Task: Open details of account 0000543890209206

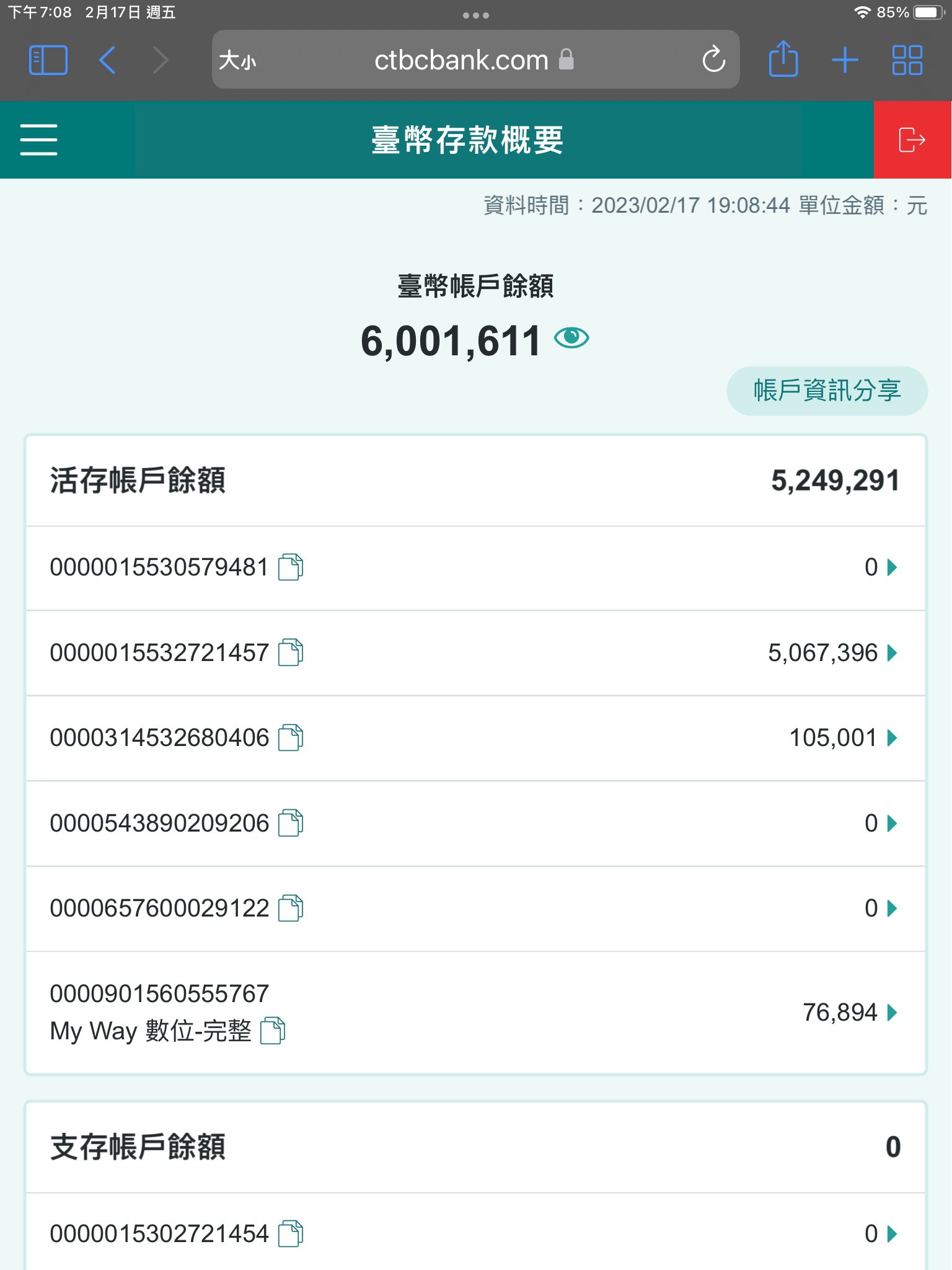Action: (892, 824)
